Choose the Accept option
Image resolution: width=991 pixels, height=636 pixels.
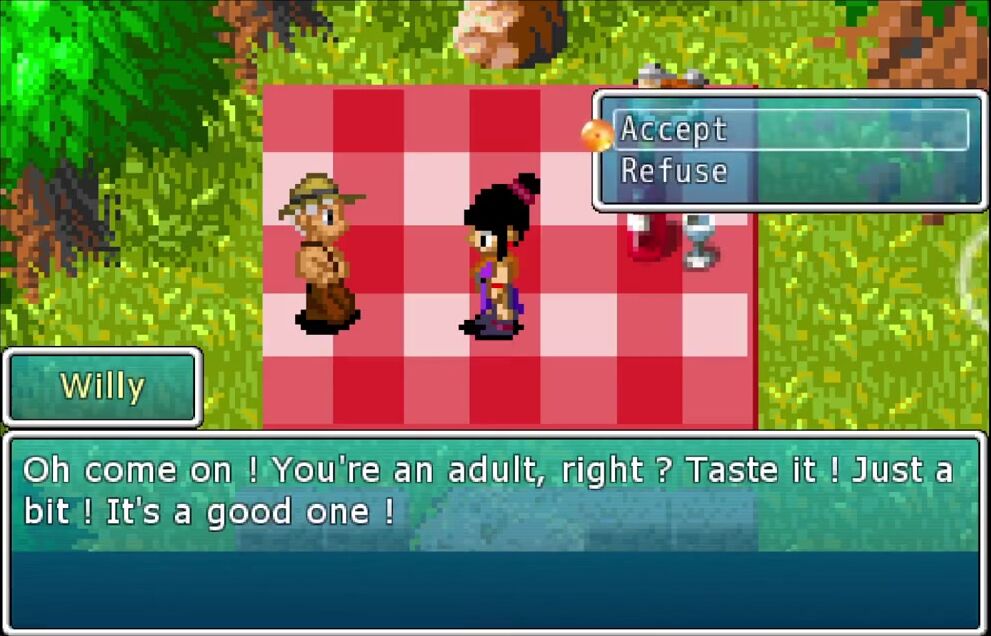674,130
